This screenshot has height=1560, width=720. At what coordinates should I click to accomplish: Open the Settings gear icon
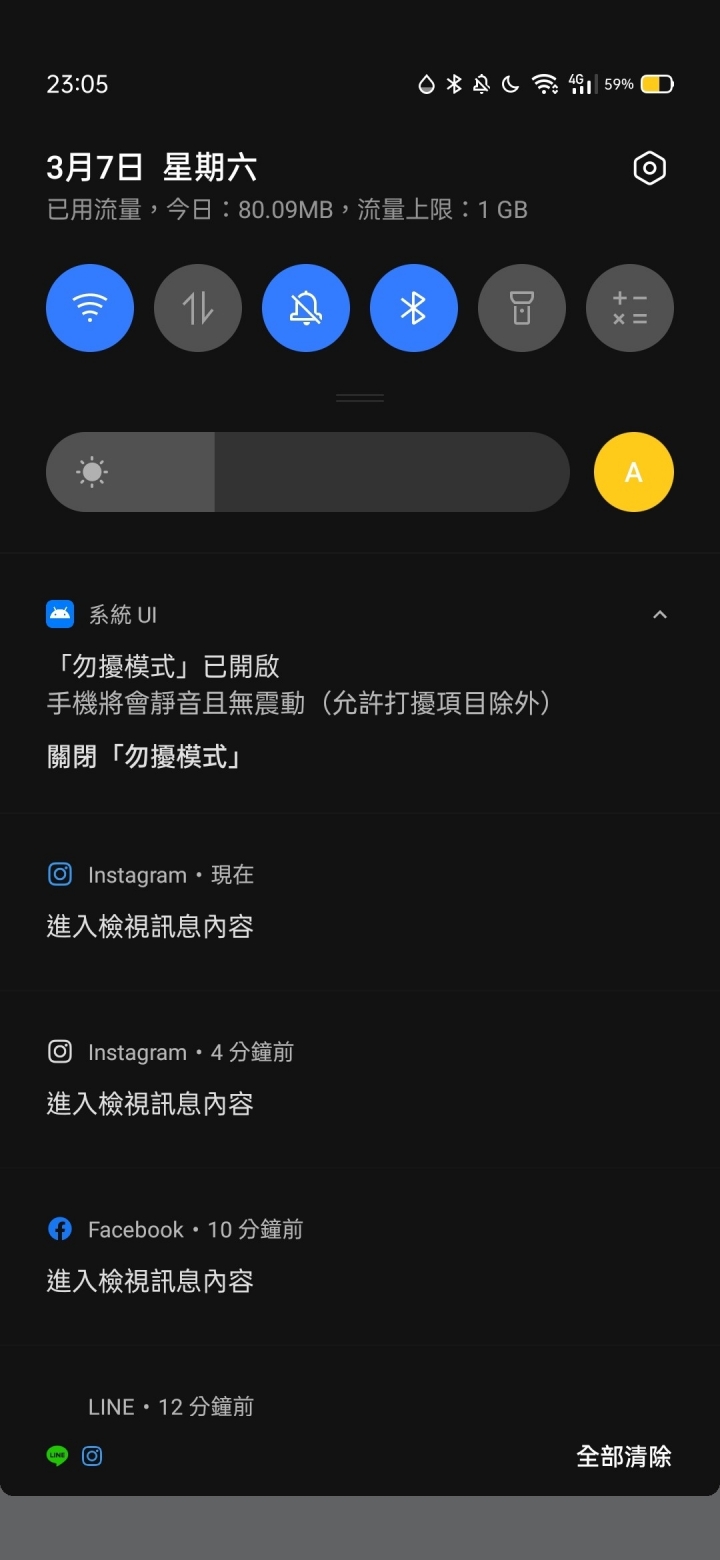[x=649, y=168]
